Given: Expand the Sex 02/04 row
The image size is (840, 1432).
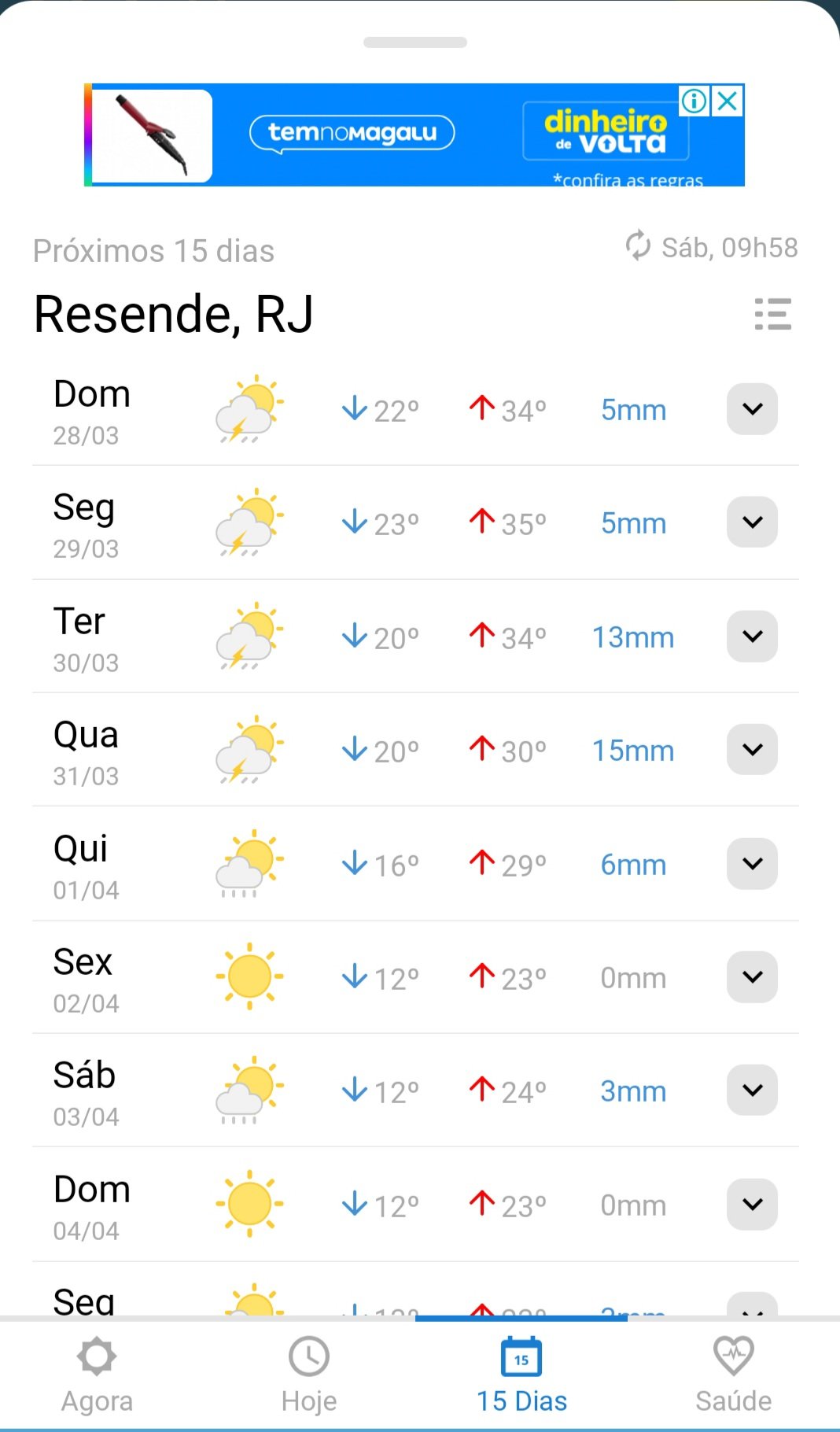Looking at the screenshot, I should point(752,977).
